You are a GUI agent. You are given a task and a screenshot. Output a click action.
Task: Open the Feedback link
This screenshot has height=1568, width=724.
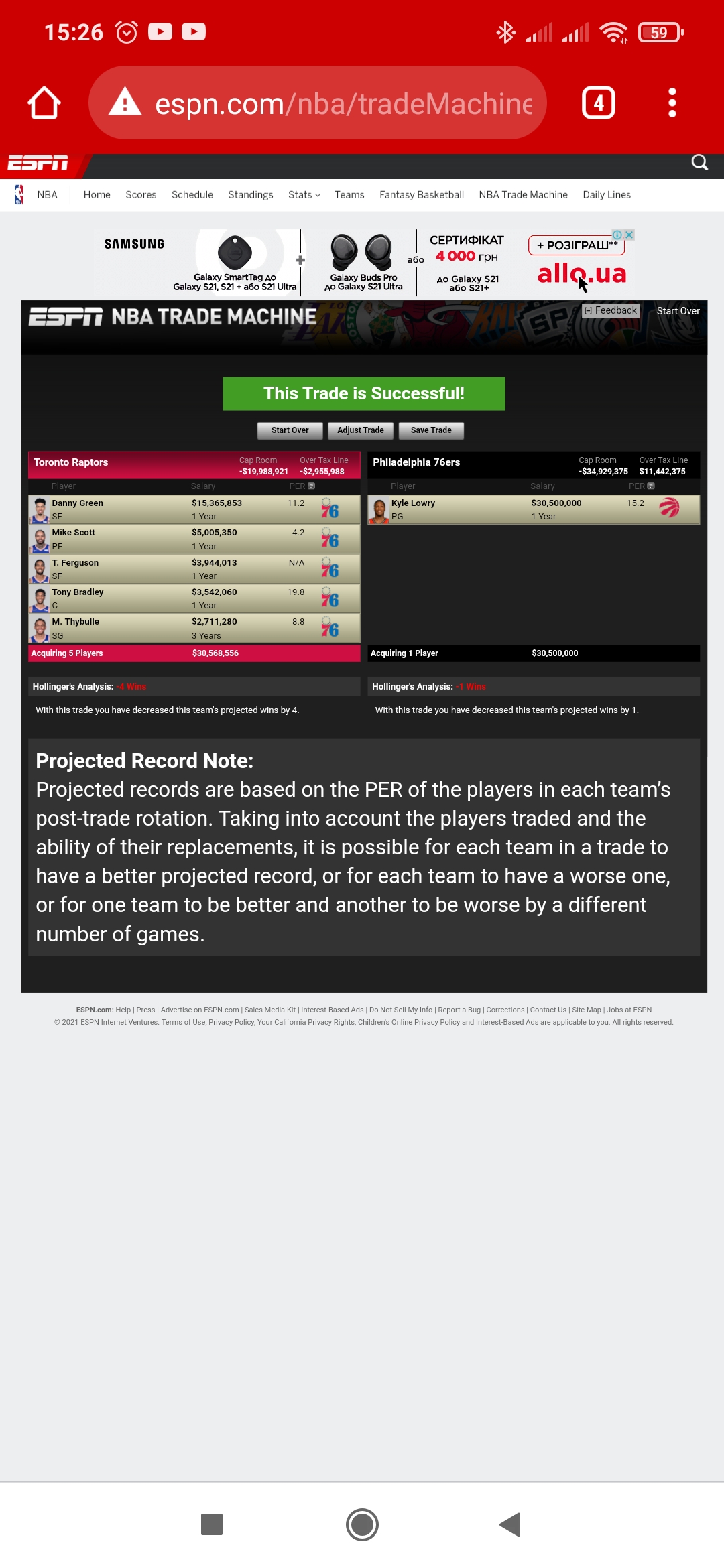[x=611, y=310]
